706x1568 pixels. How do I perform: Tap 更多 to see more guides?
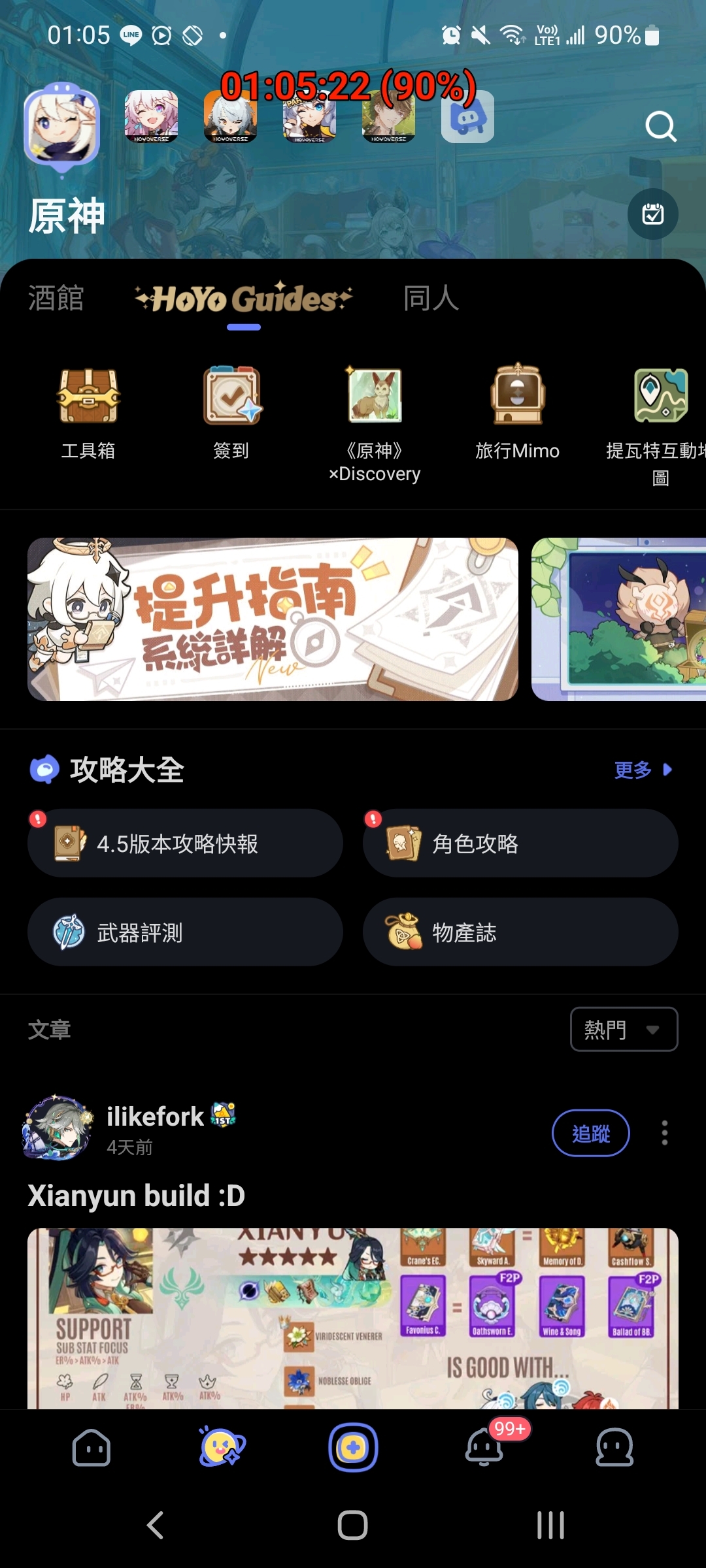click(643, 770)
